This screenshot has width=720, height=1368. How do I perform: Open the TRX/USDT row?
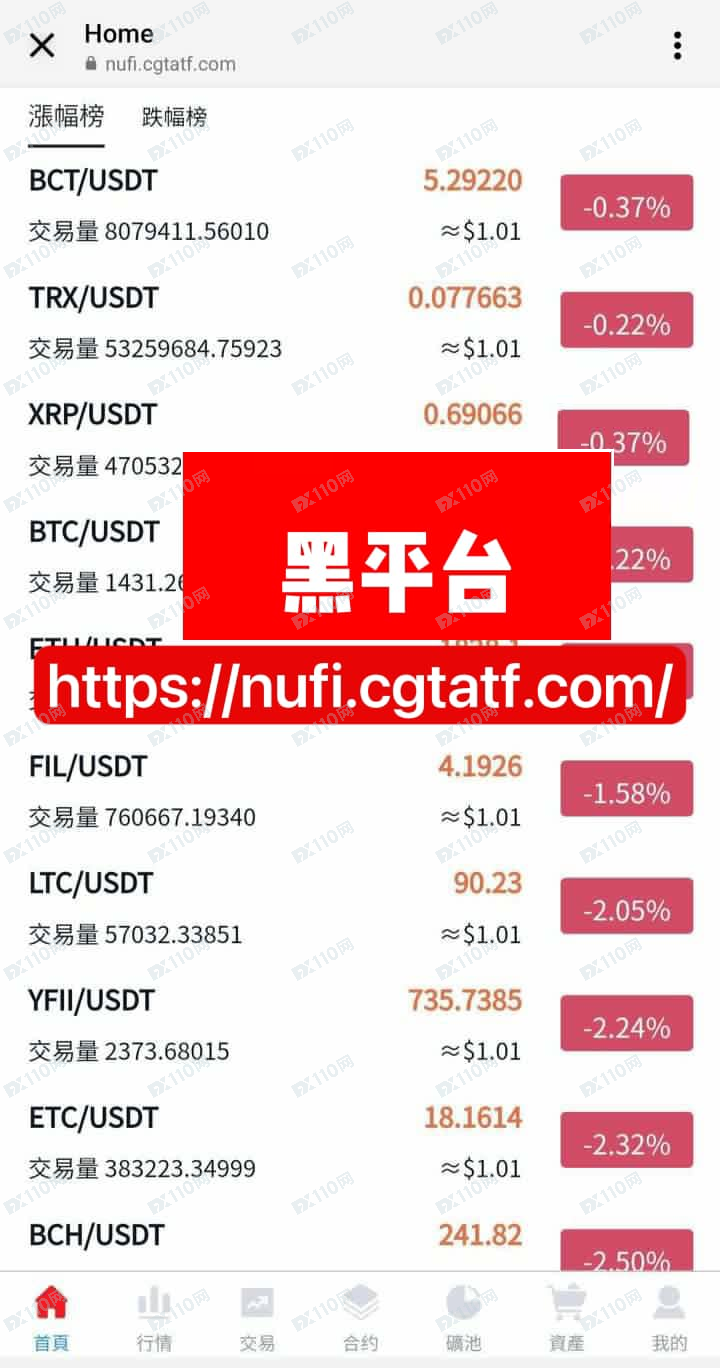[x=360, y=322]
